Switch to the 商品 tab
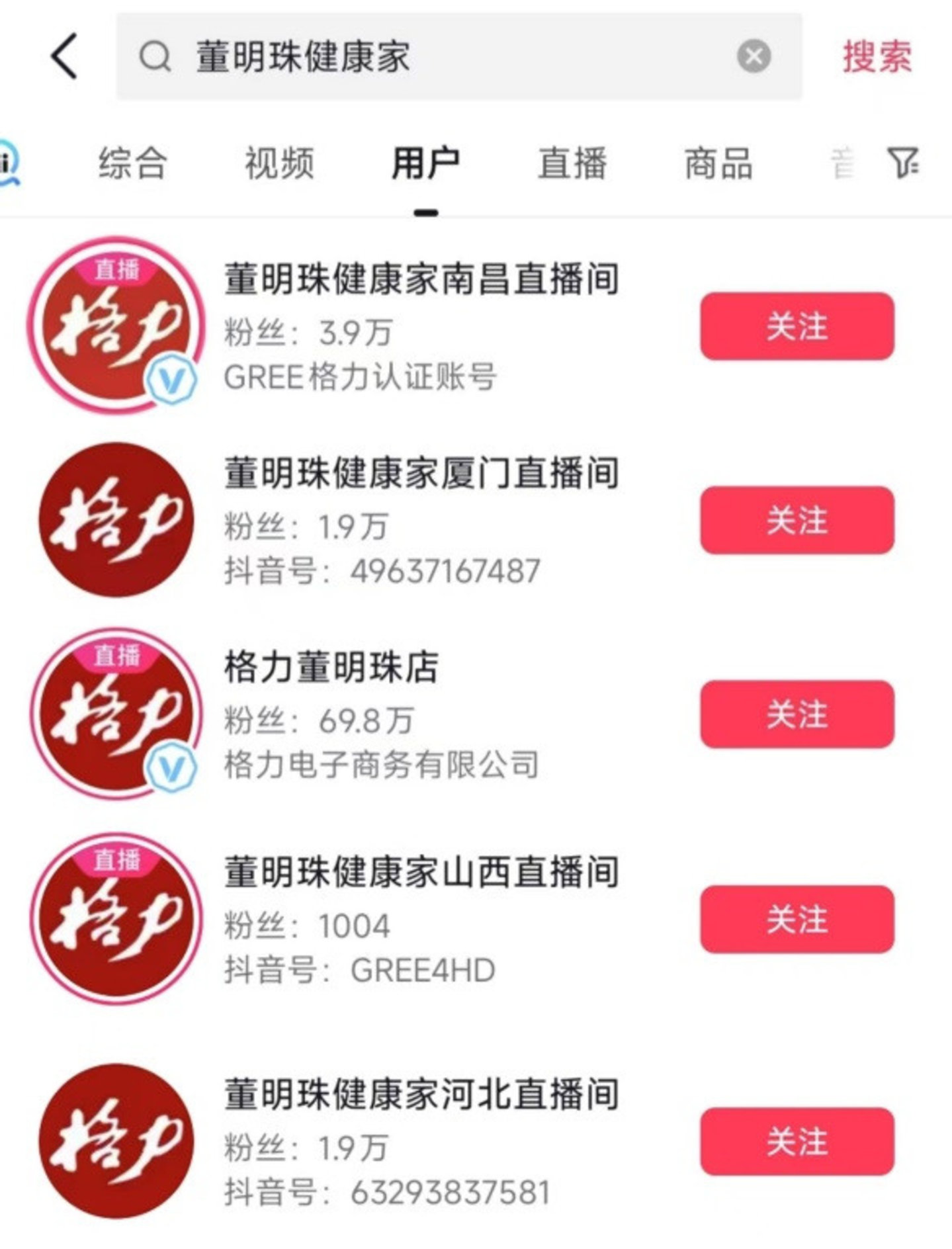The image size is (952, 1249). (718, 163)
